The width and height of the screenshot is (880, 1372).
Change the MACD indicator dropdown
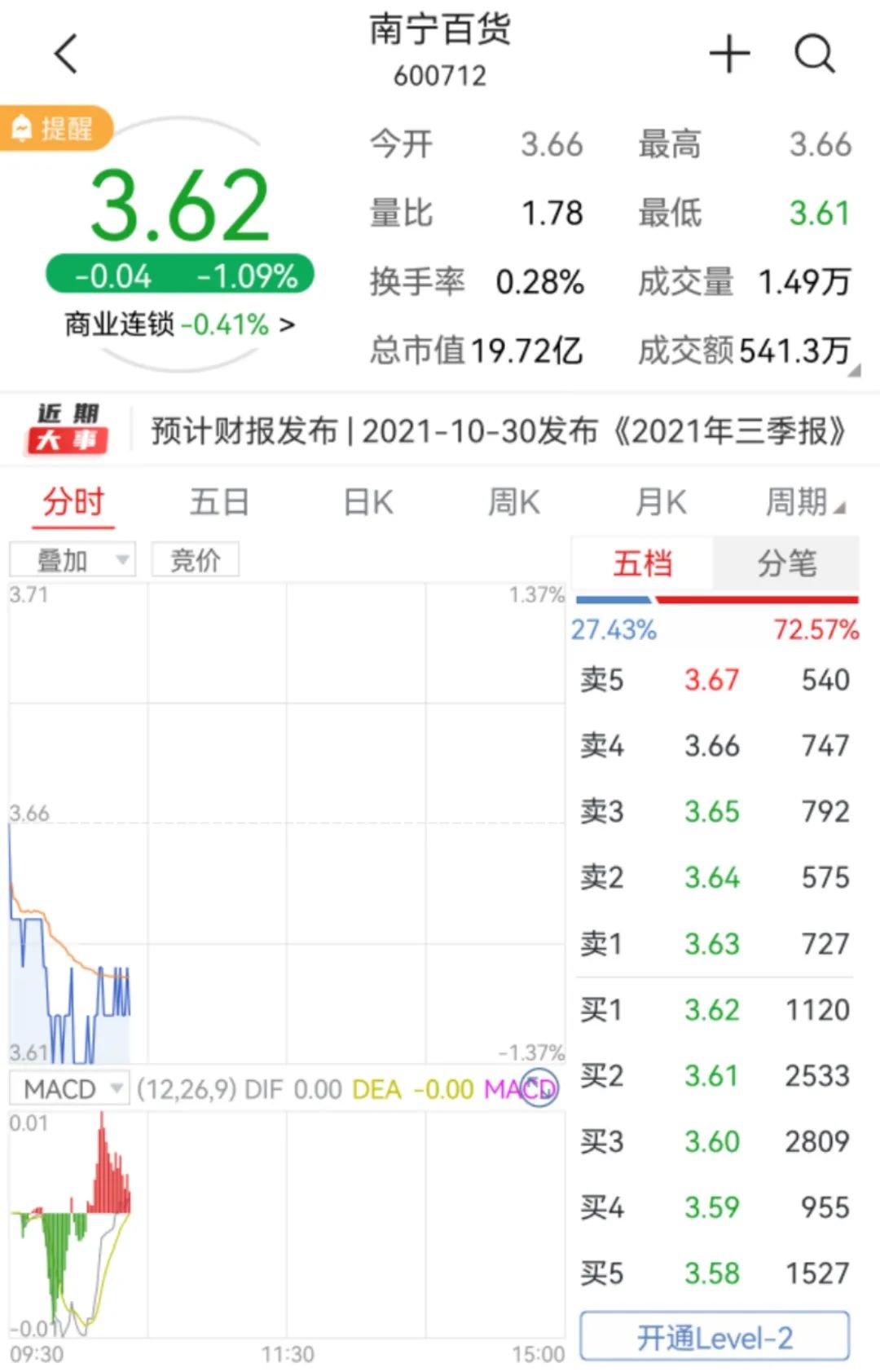[70, 1088]
